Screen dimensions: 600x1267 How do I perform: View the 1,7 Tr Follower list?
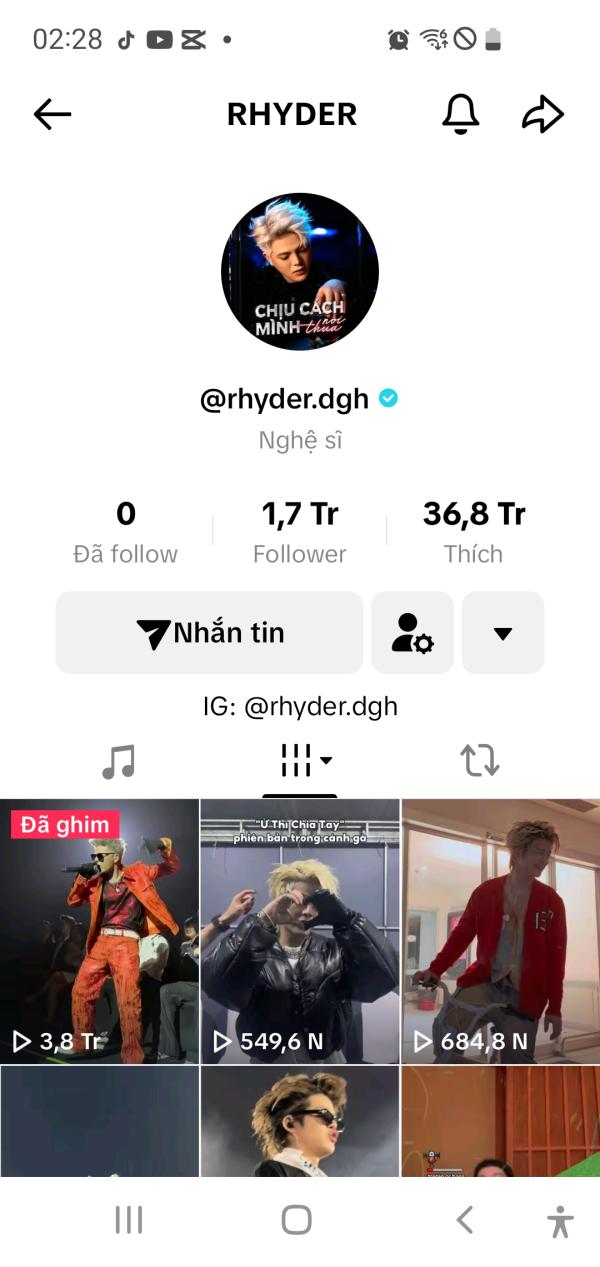coord(299,532)
